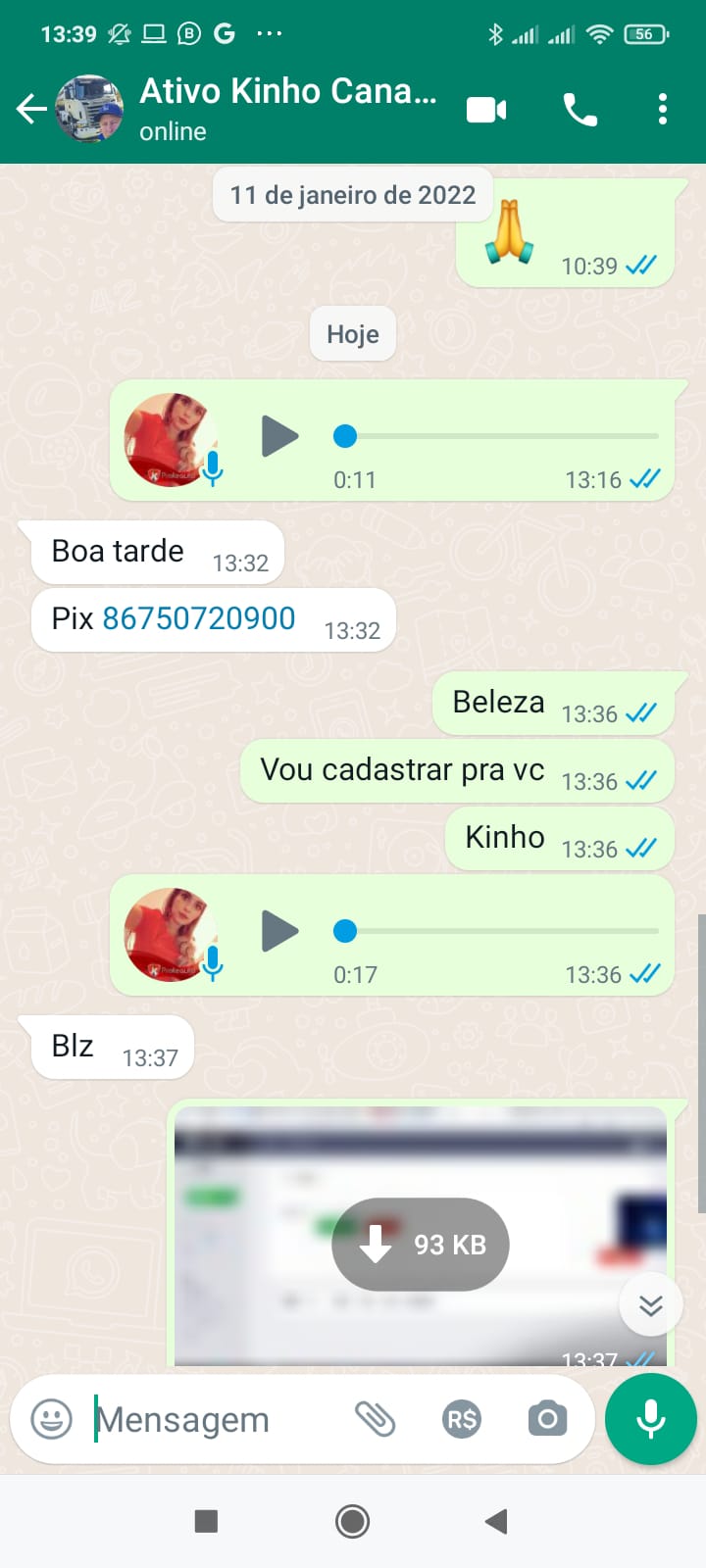Open the overflow menu
This screenshot has width=706, height=1568.
(663, 109)
